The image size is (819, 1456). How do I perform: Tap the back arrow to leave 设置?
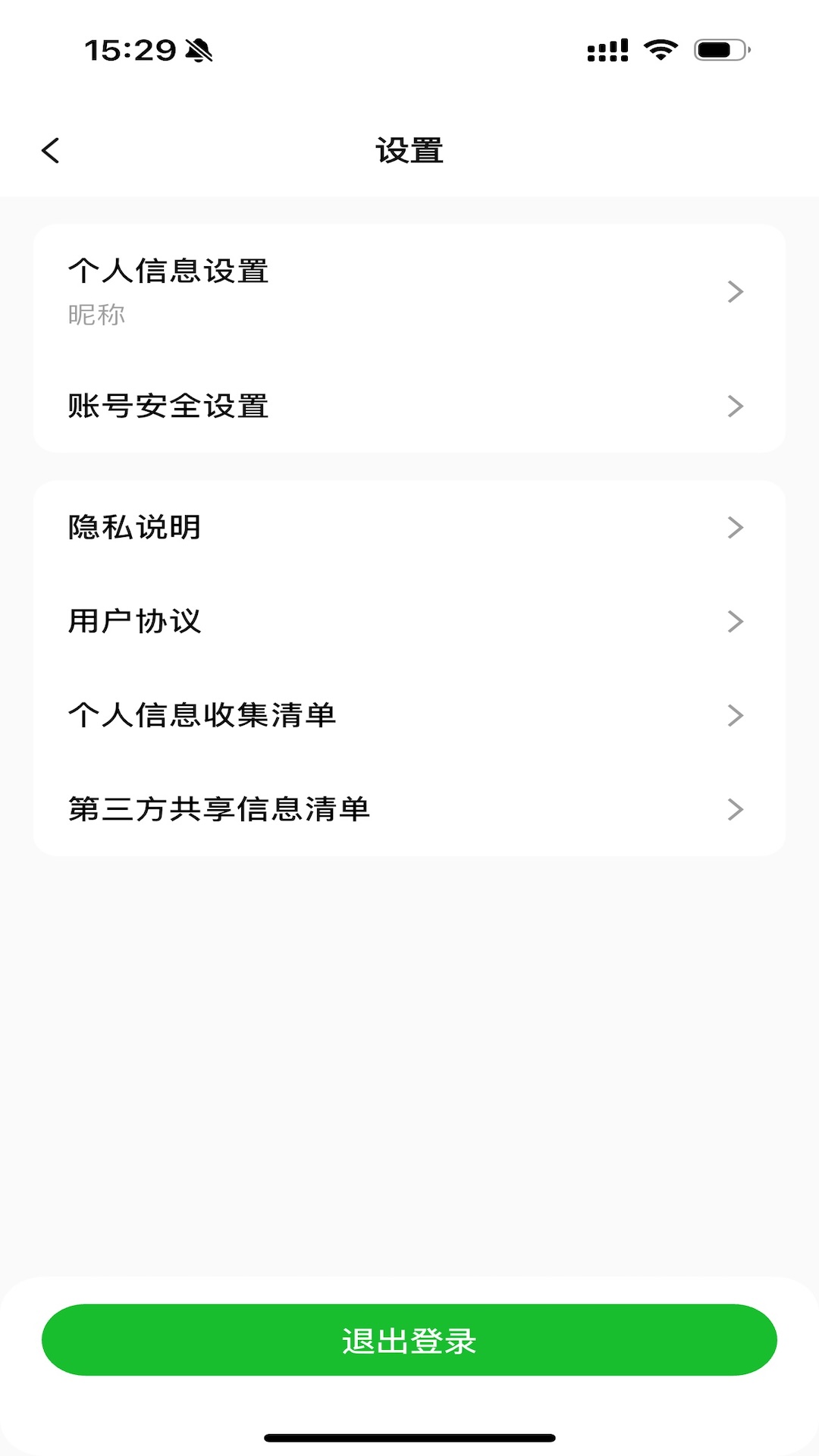52,149
